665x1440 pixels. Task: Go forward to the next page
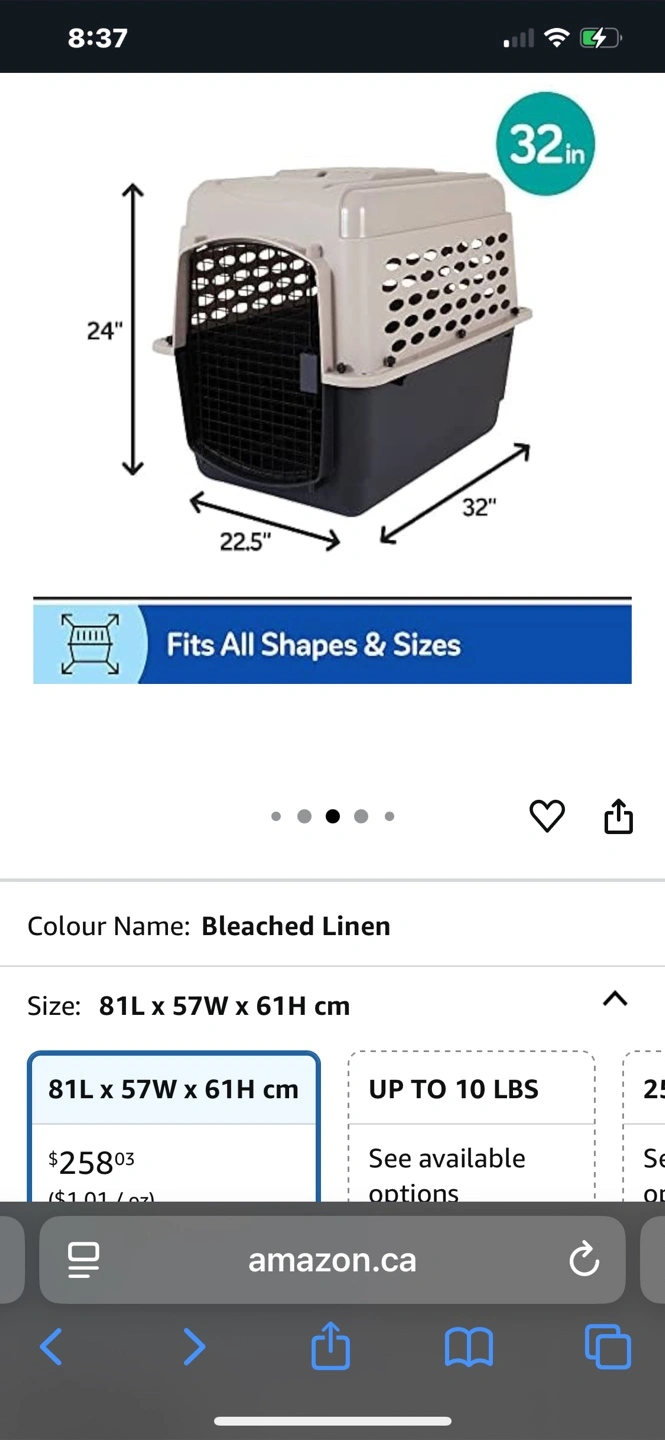click(x=194, y=1347)
